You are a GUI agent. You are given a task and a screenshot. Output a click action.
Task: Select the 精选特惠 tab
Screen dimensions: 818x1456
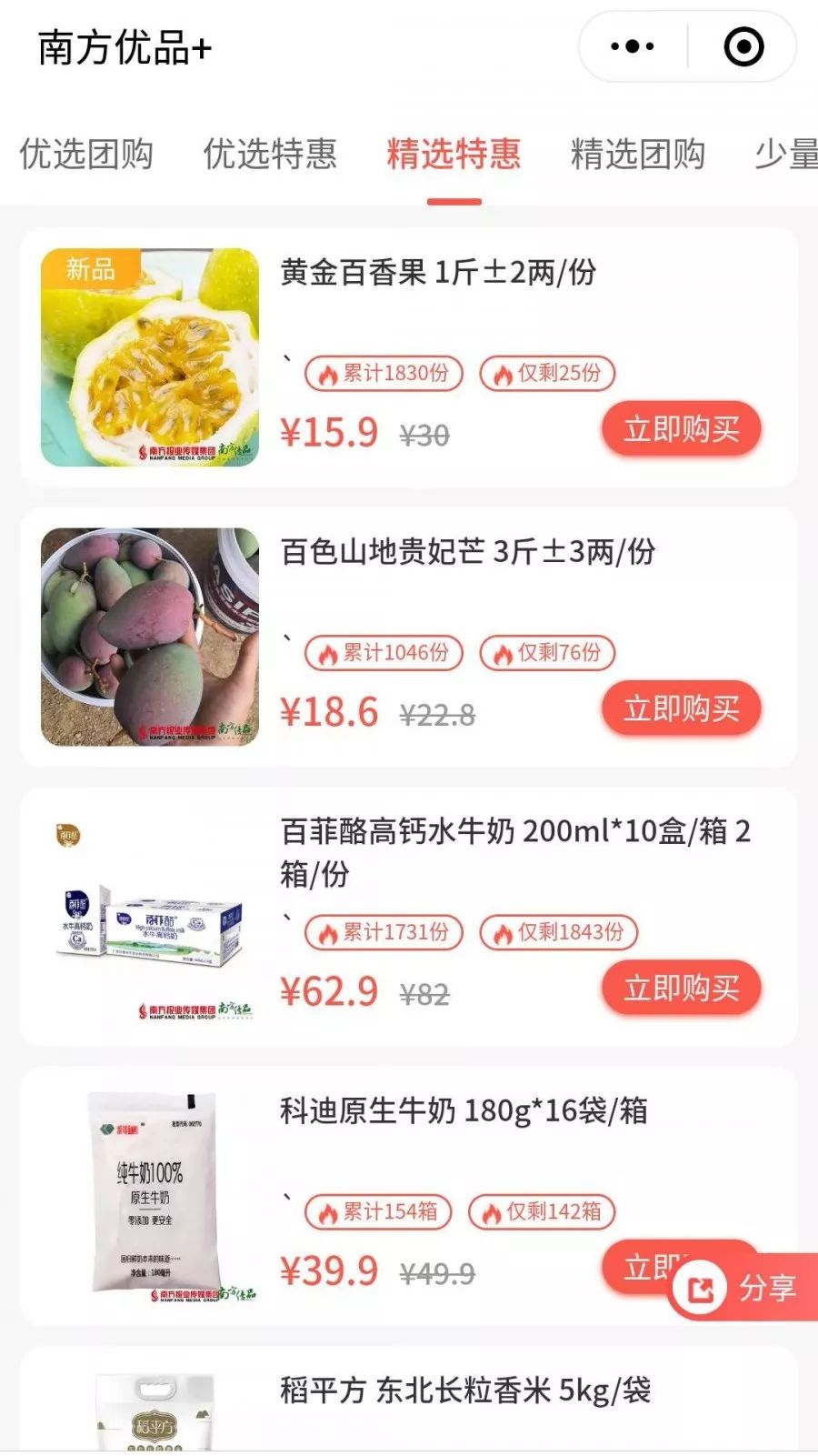(x=454, y=154)
